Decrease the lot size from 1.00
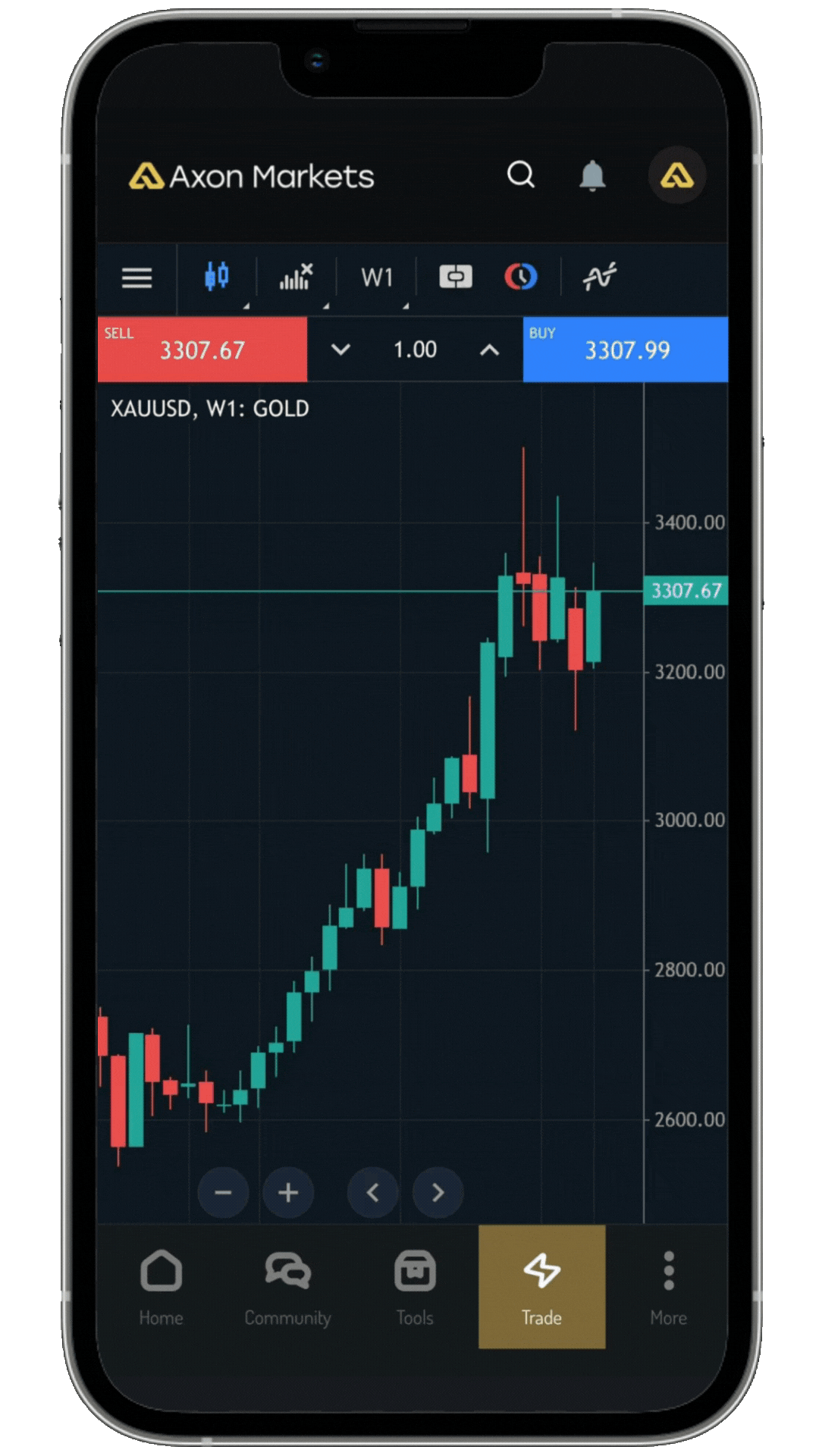819x1456 pixels. pos(341,350)
